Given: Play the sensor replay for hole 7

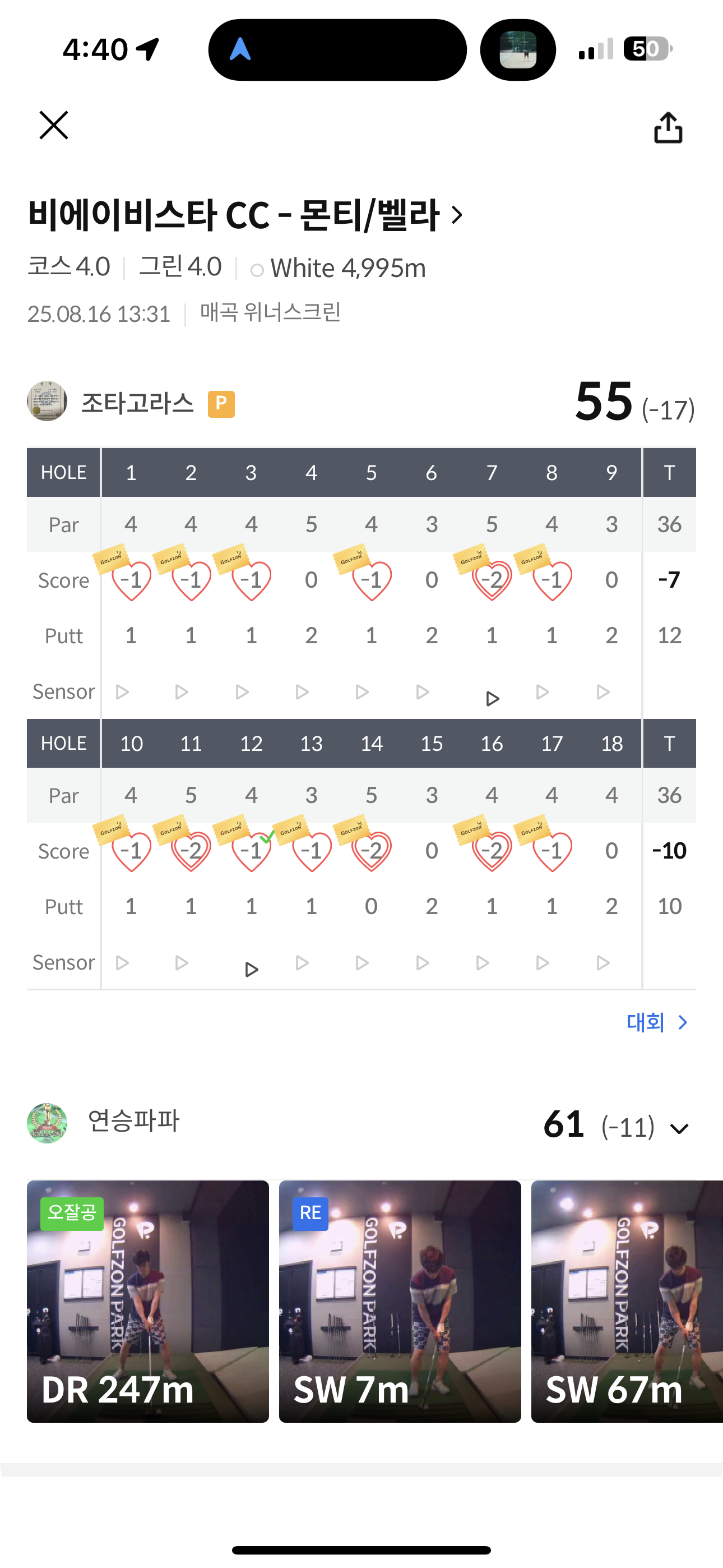Looking at the screenshot, I should tap(492, 698).
